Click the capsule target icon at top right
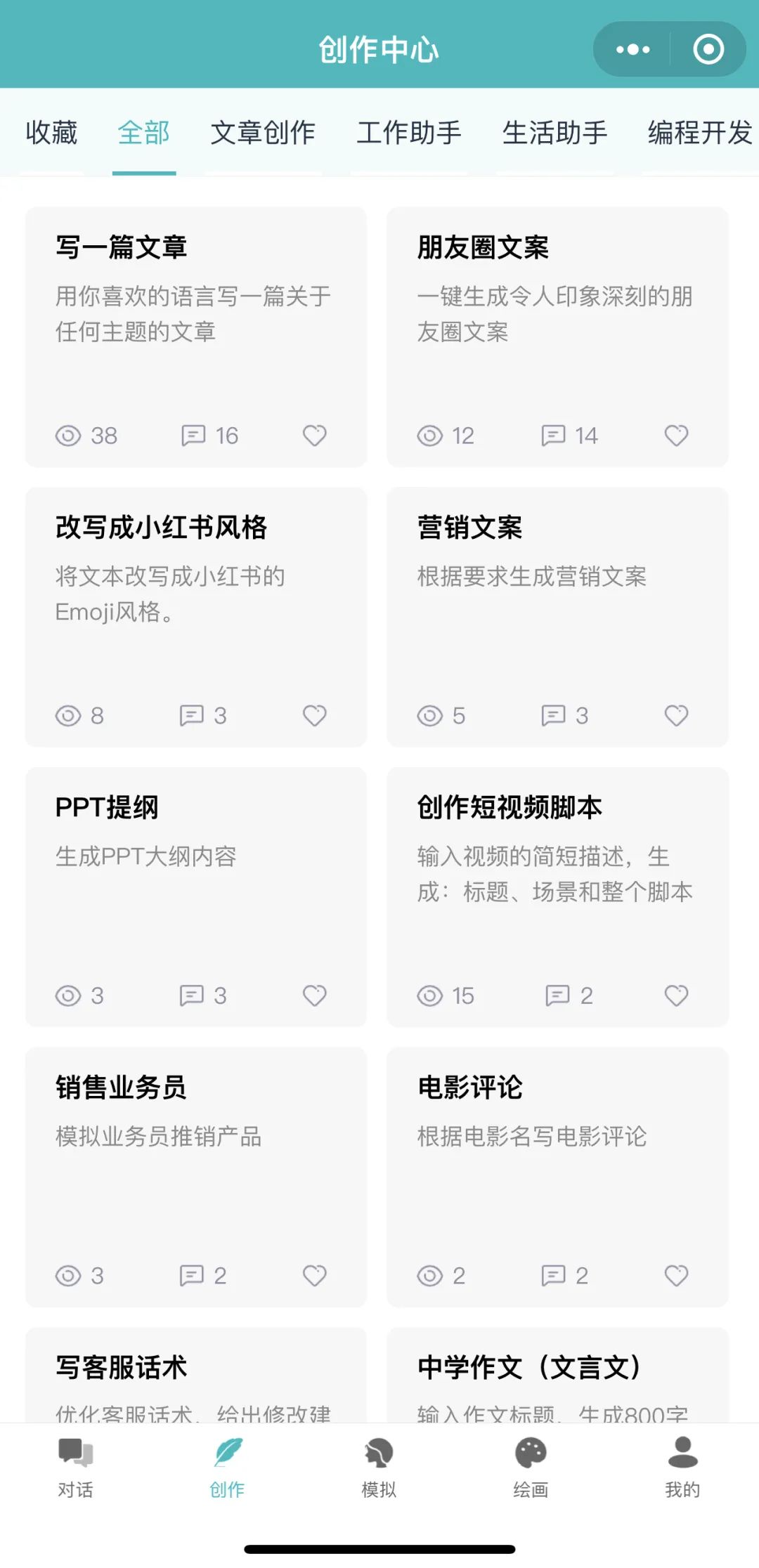 click(x=708, y=48)
